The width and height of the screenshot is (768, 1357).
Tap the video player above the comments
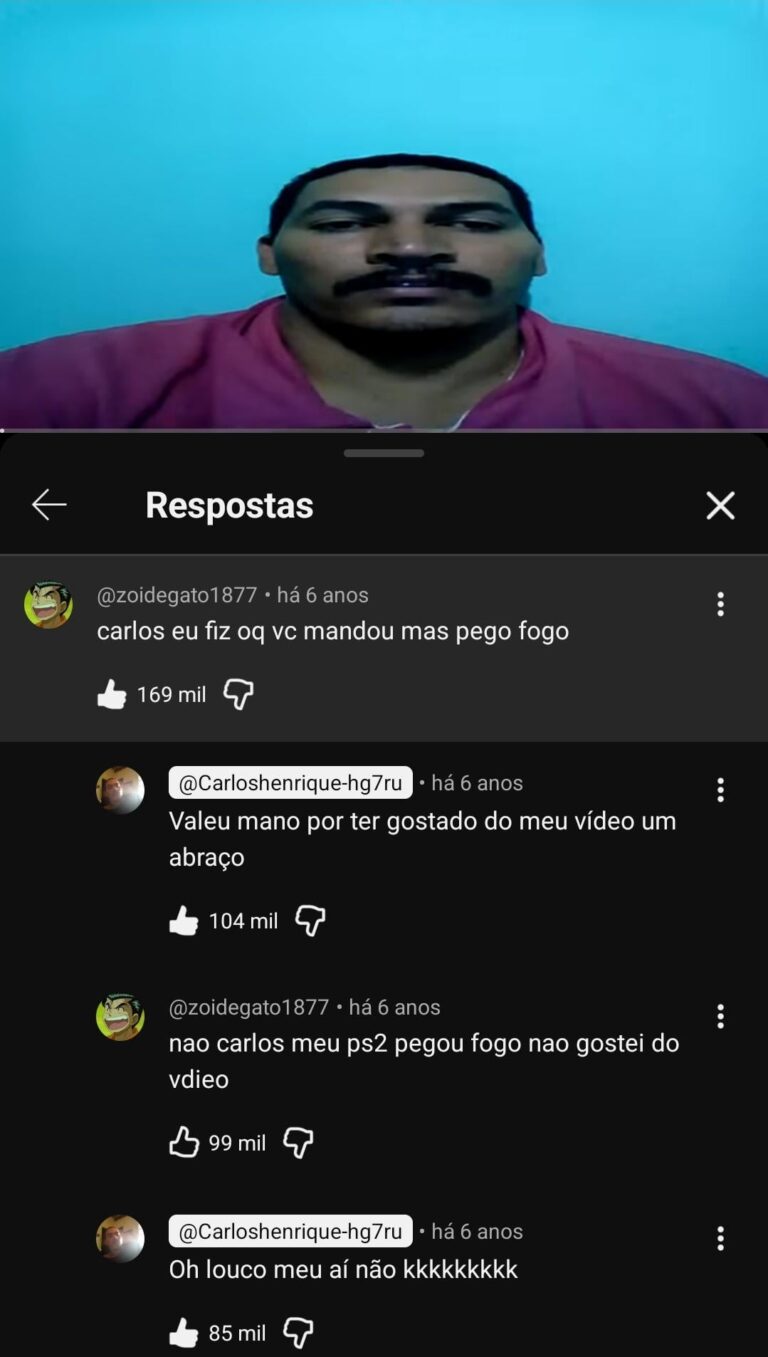384,215
